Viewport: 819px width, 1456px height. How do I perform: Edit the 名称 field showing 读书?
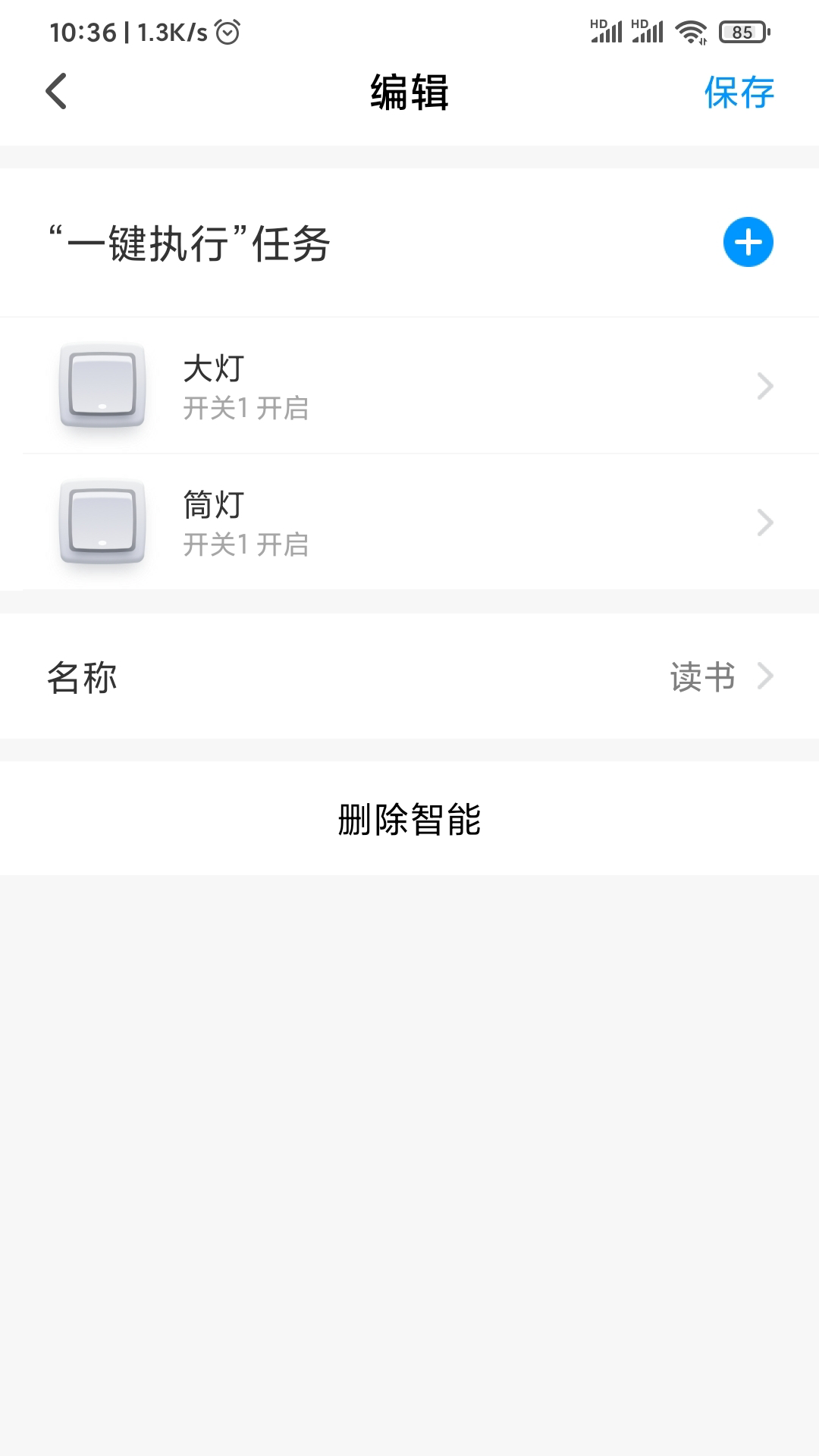point(409,676)
